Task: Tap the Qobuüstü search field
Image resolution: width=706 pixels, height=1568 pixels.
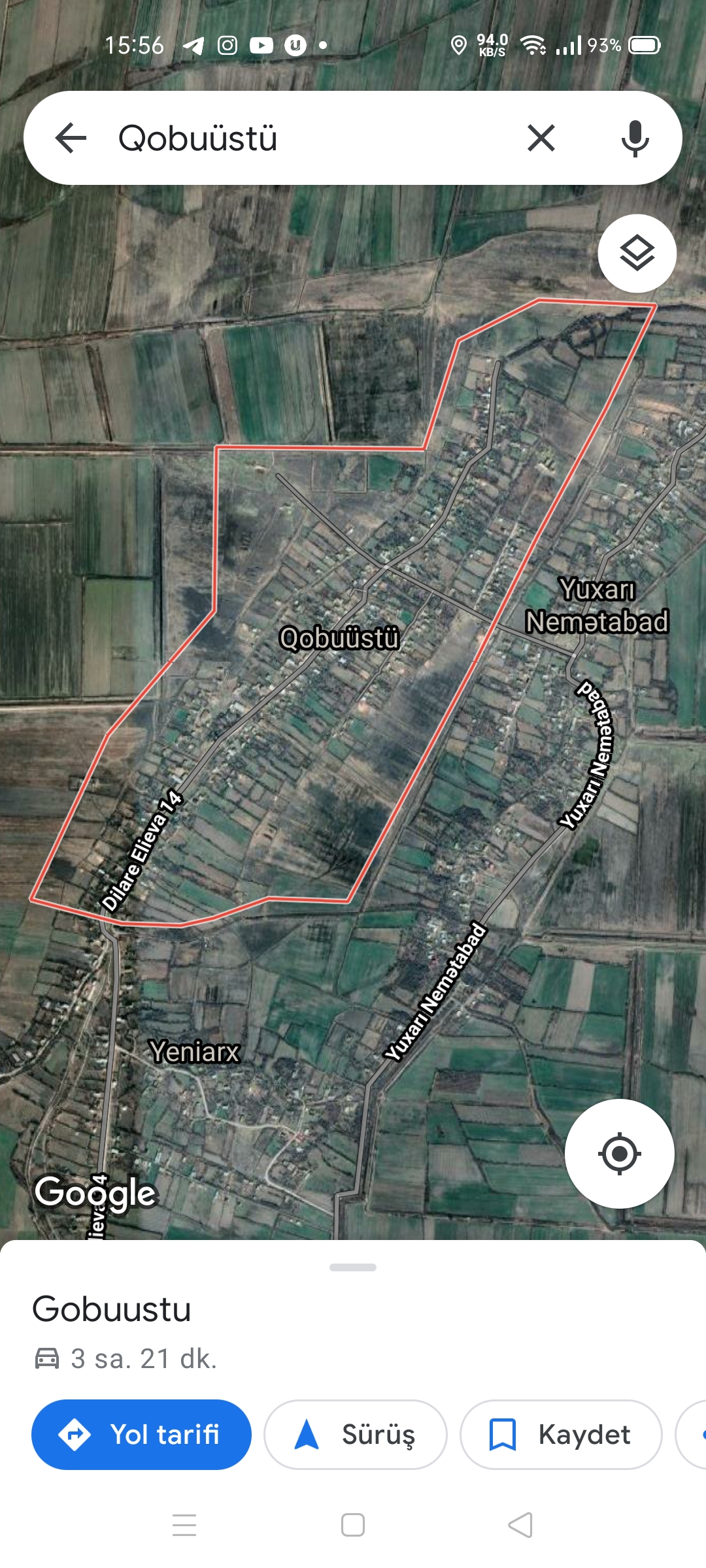Action: click(307, 138)
